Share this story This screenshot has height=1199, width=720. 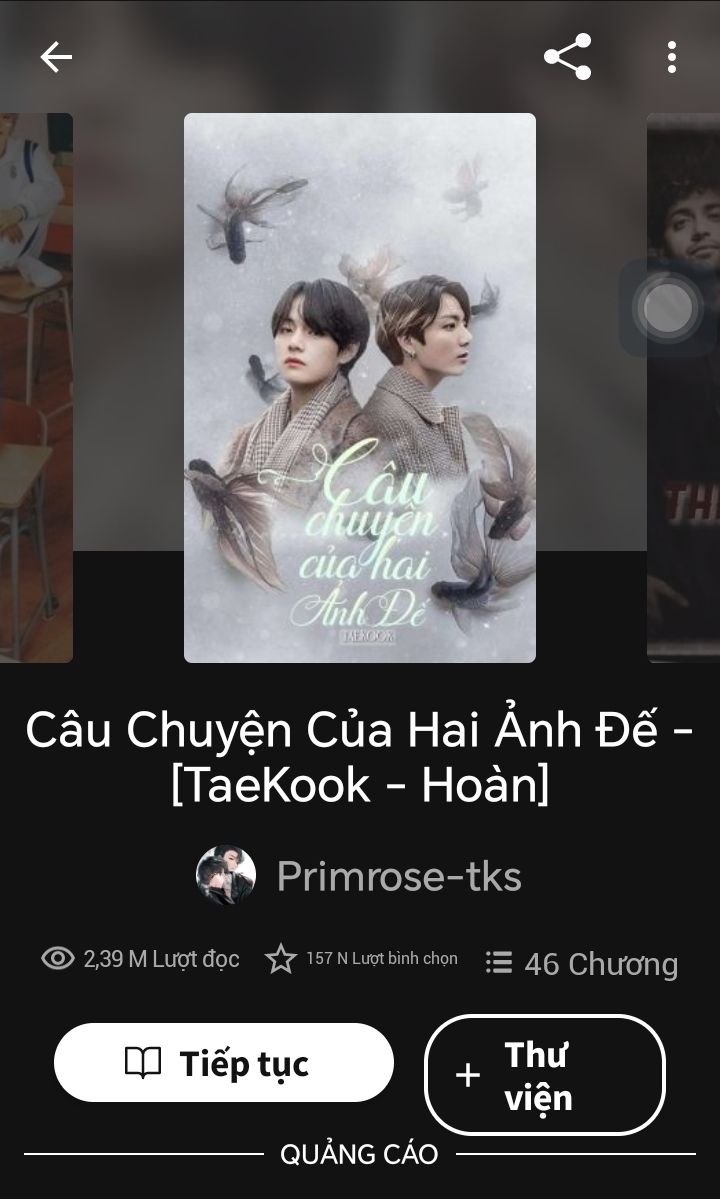(567, 57)
